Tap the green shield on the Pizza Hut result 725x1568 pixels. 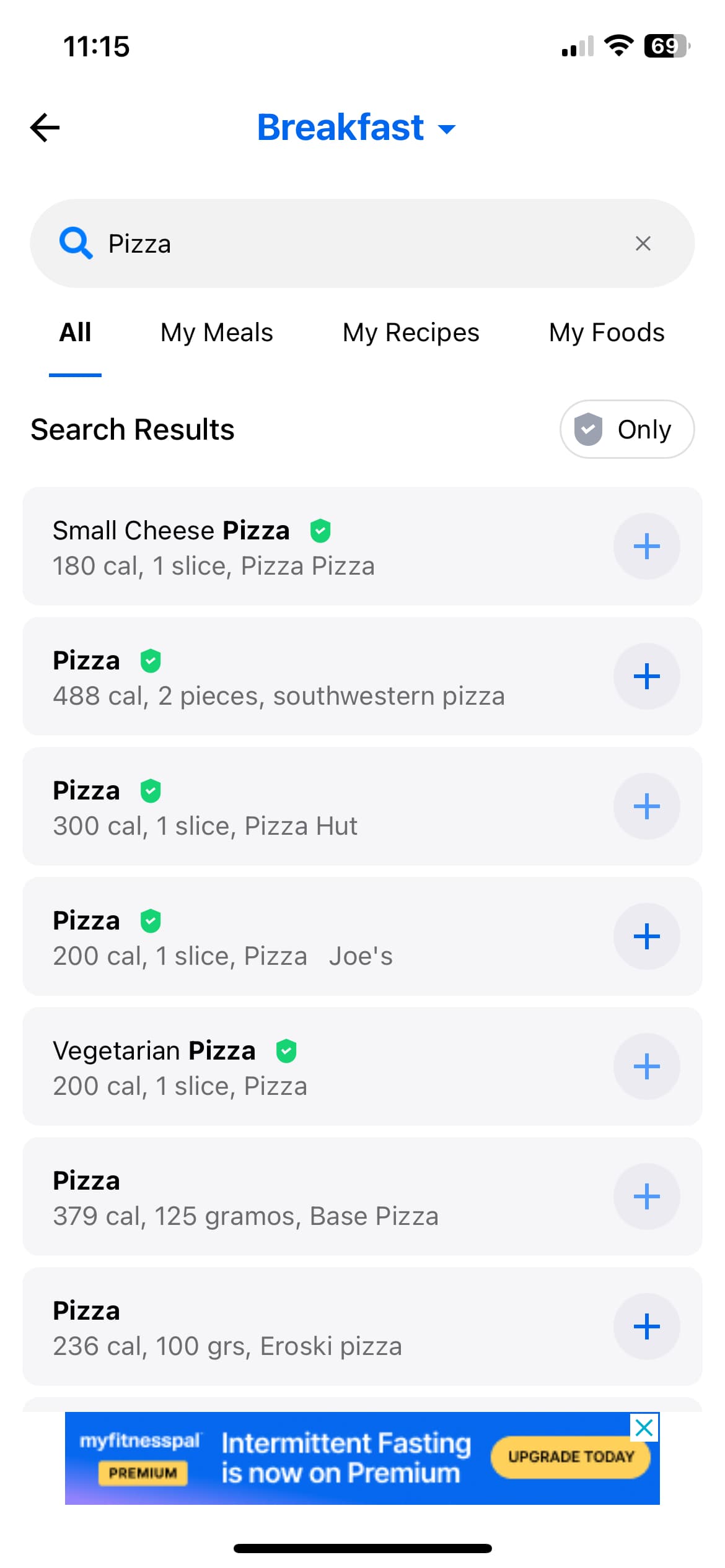(151, 791)
